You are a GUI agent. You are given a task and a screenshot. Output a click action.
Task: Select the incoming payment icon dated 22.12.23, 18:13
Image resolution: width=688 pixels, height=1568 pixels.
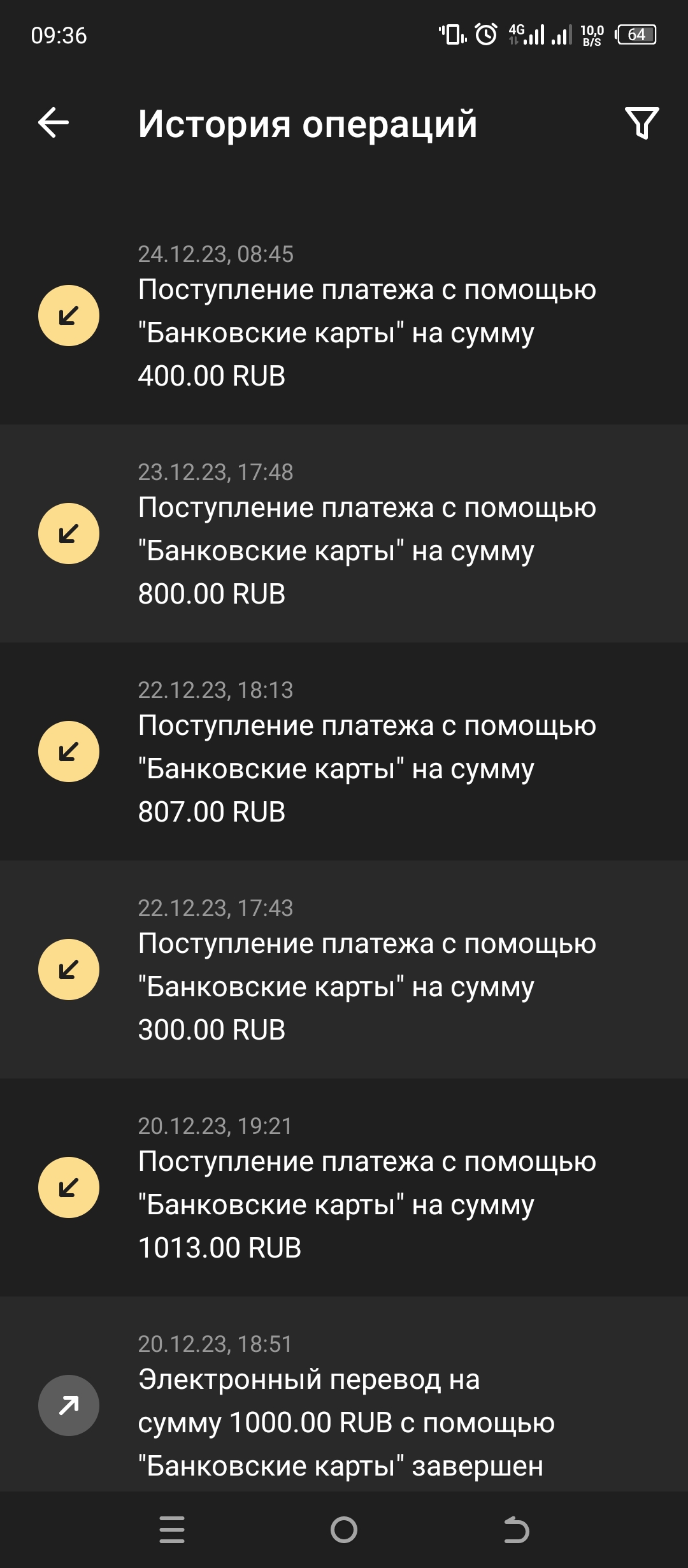coord(70,752)
